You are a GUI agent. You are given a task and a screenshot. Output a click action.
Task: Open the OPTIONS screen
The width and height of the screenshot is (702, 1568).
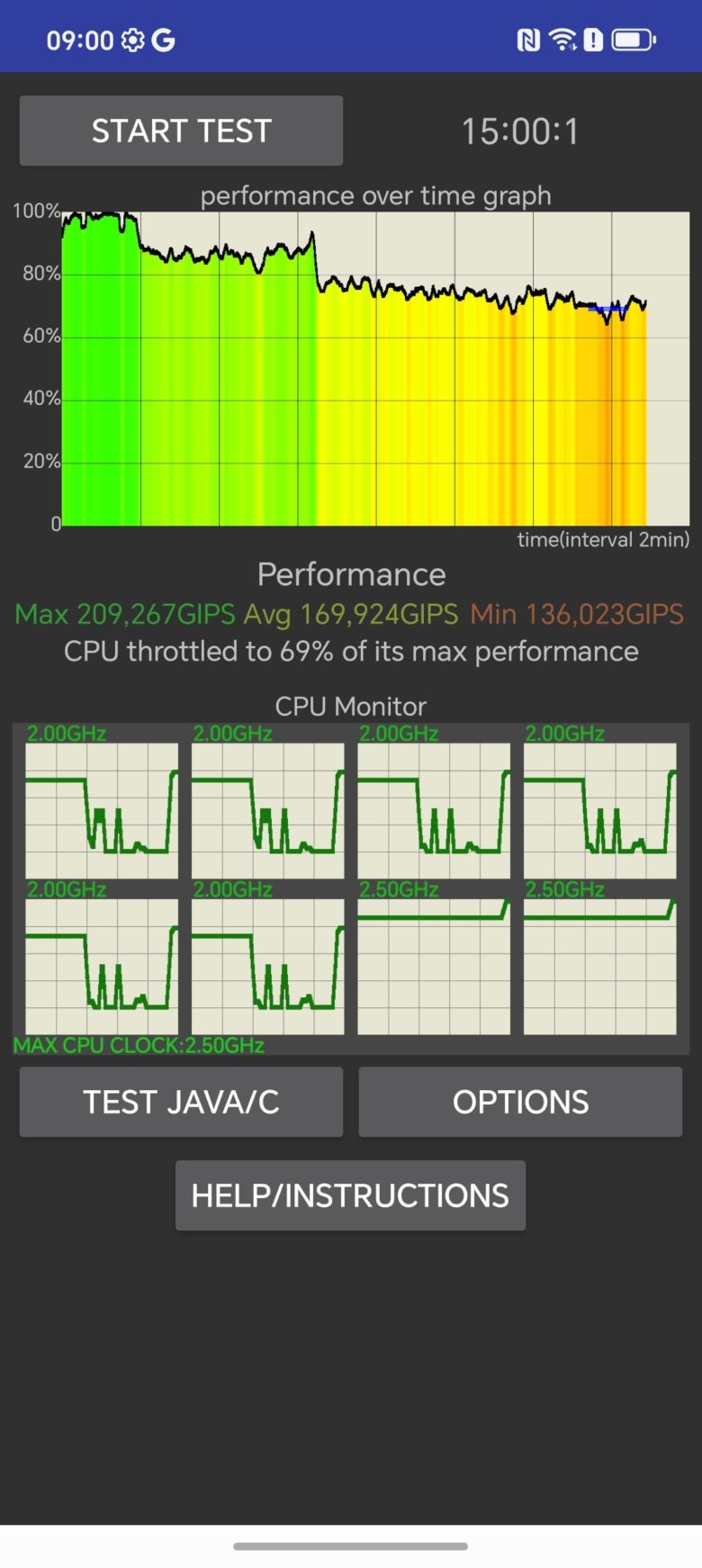(x=520, y=1102)
